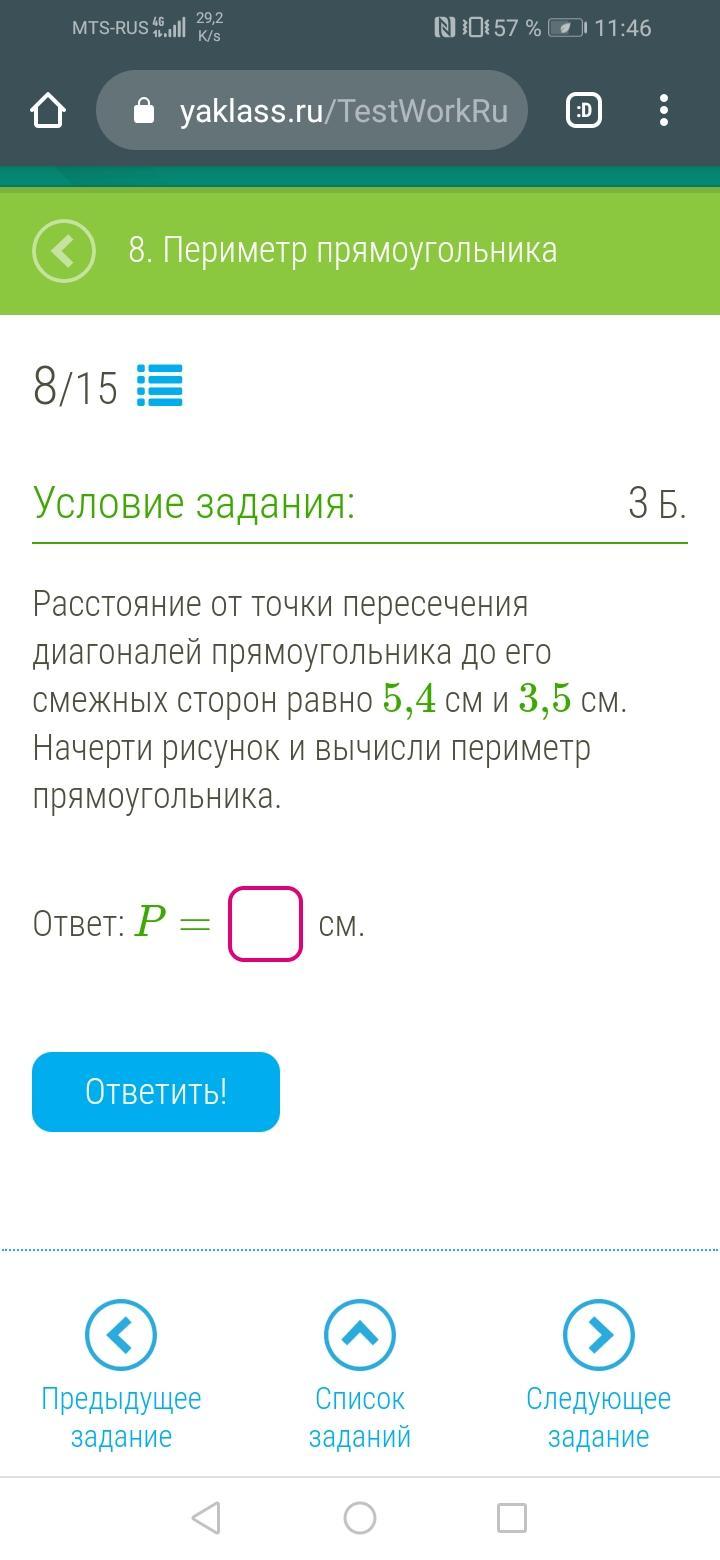
Task: Open the task list icon beside 8/15
Action: pos(160,386)
